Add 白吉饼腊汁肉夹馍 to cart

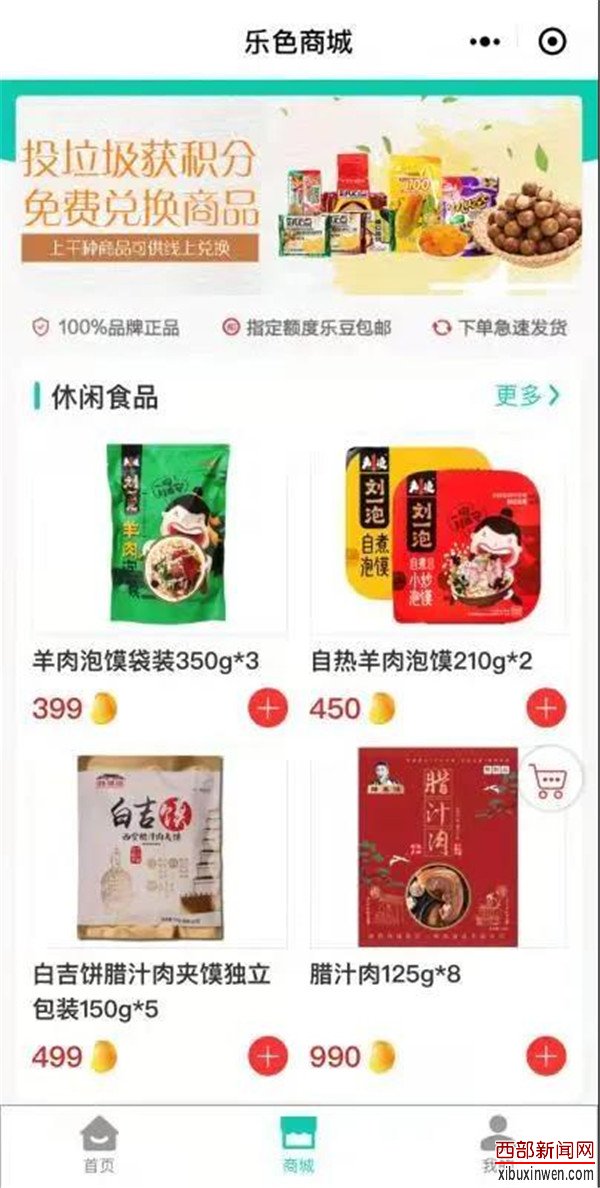pyautogui.click(x=267, y=1056)
